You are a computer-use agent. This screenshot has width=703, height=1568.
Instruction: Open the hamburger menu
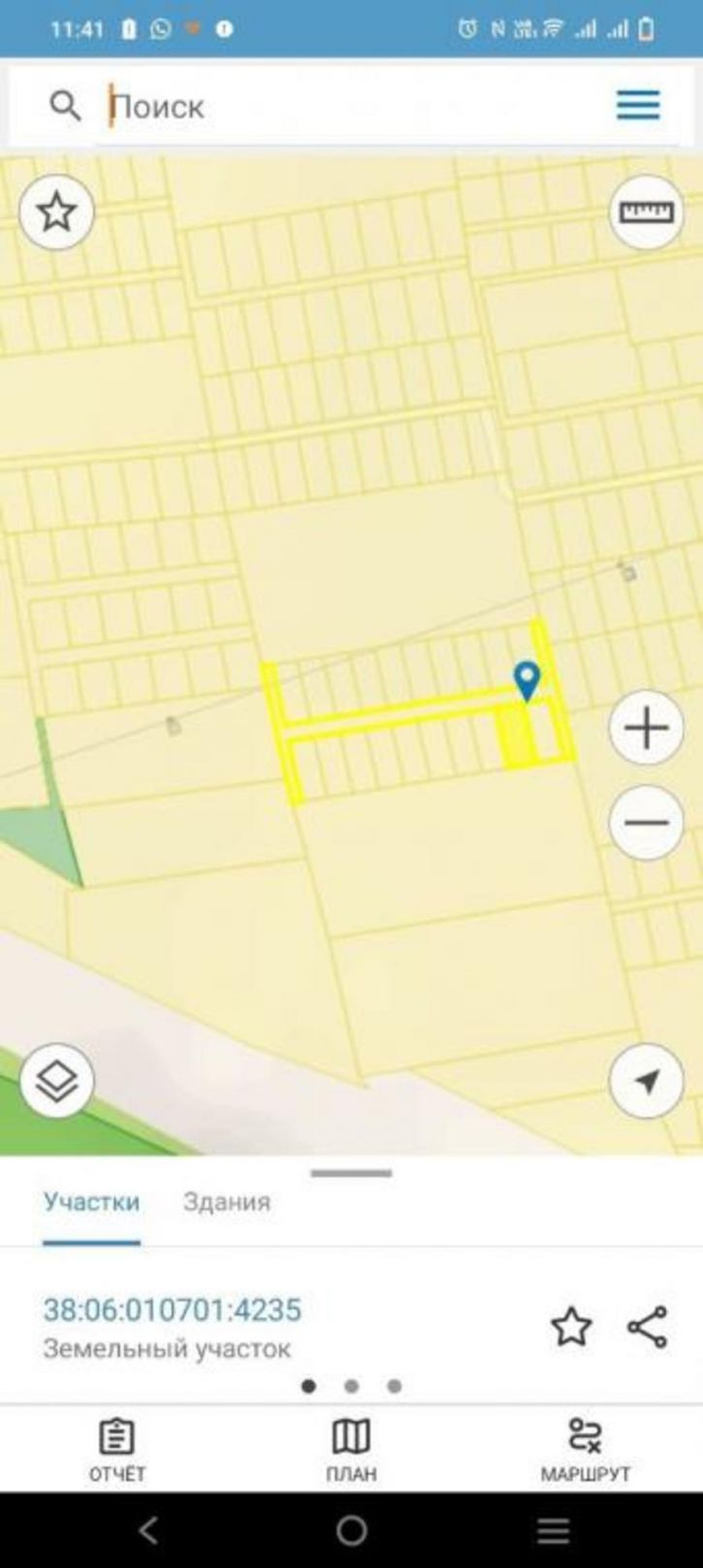point(638,105)
